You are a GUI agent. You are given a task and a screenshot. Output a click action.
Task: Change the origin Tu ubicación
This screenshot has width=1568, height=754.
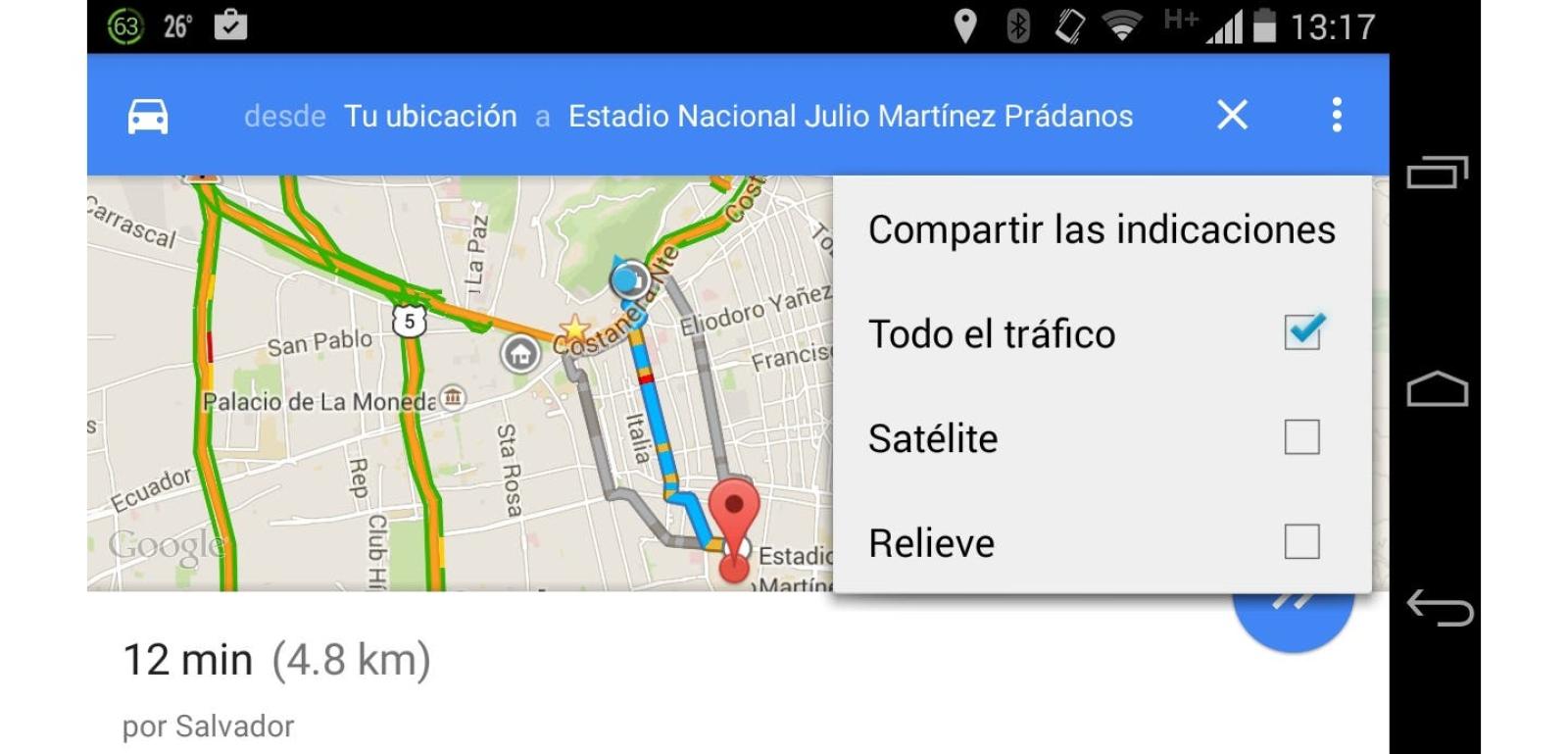(x=430, y=117)
